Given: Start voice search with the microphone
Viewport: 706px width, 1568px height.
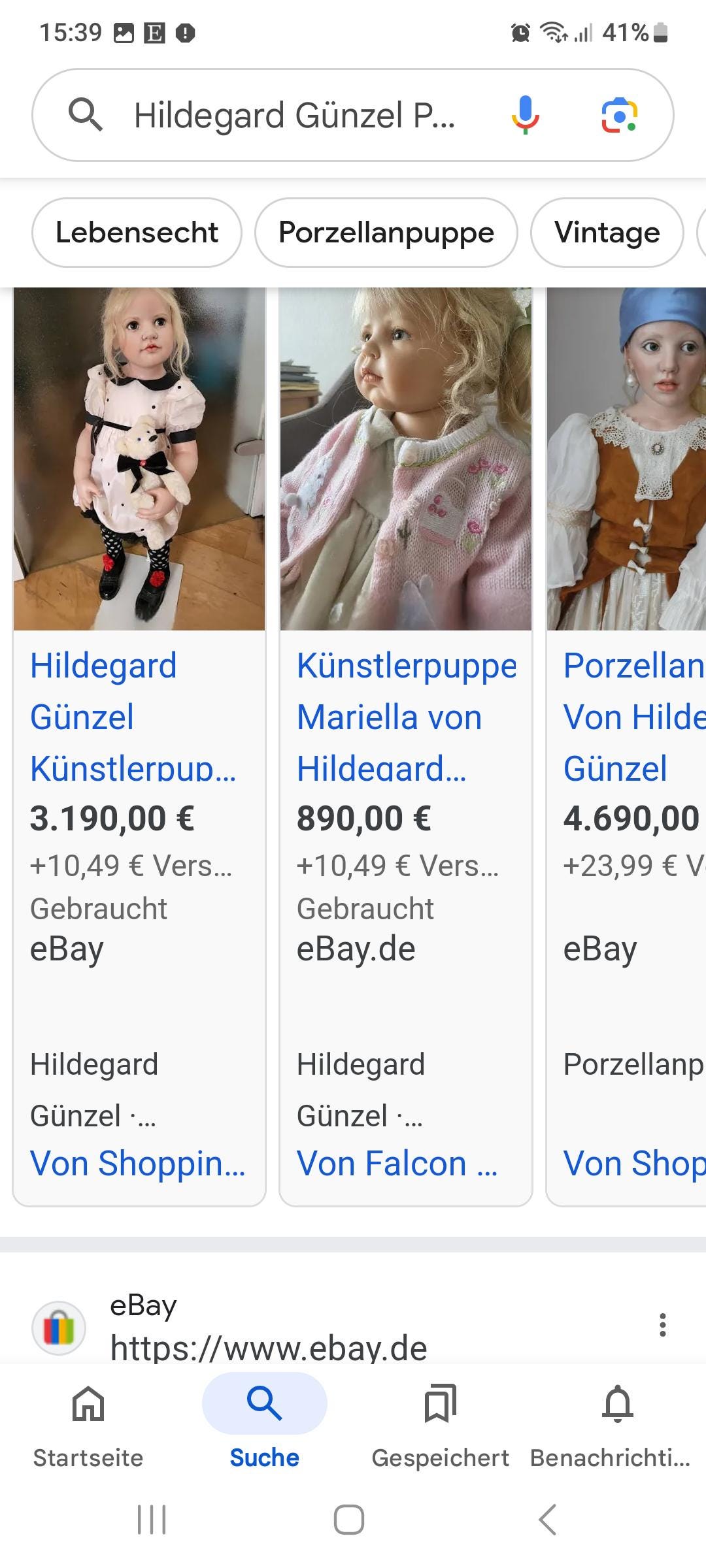Looking at the screenshot, I should click(525, 116).
